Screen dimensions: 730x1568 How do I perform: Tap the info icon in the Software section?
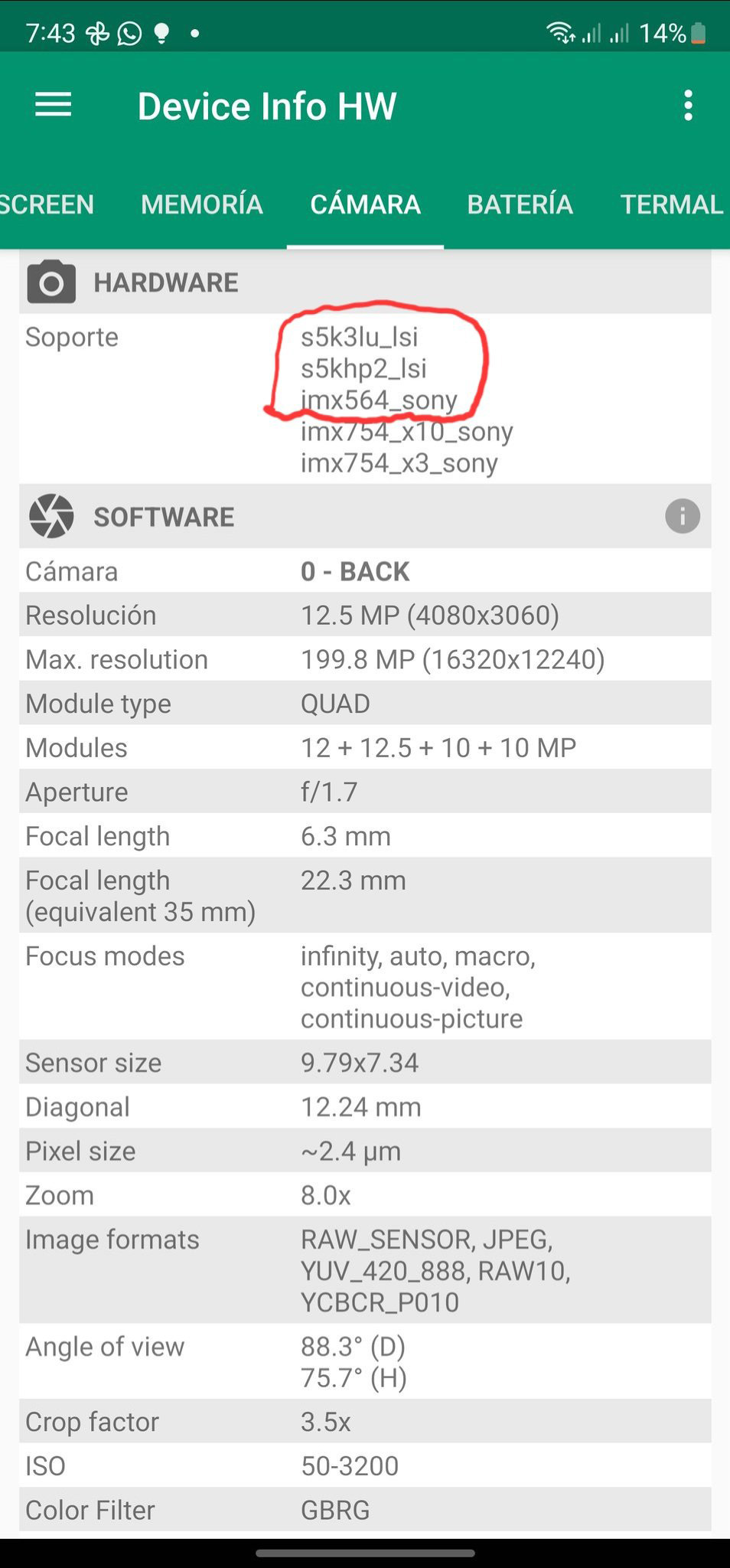pyautogui.click(x=682, y=516)
